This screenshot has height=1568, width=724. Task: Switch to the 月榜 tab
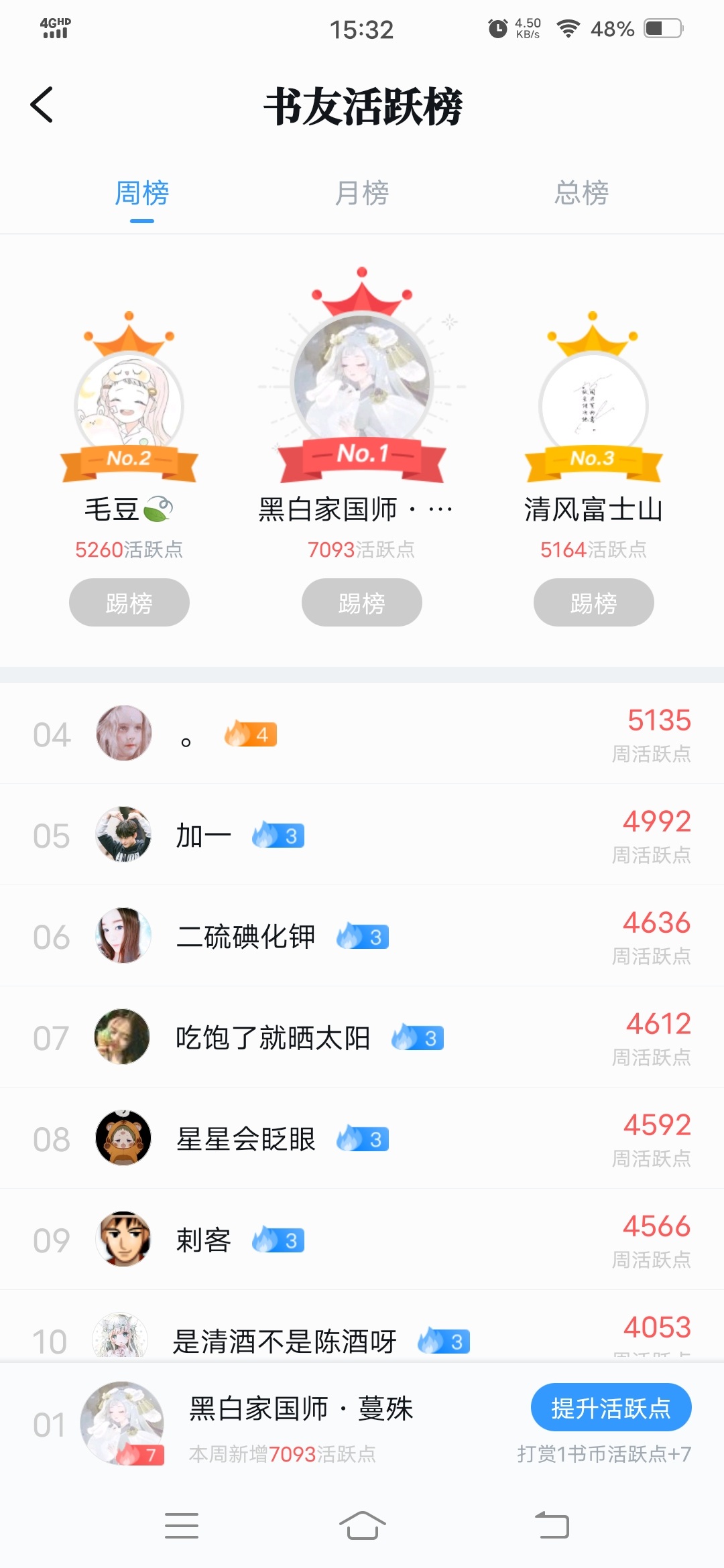point(362,193)
